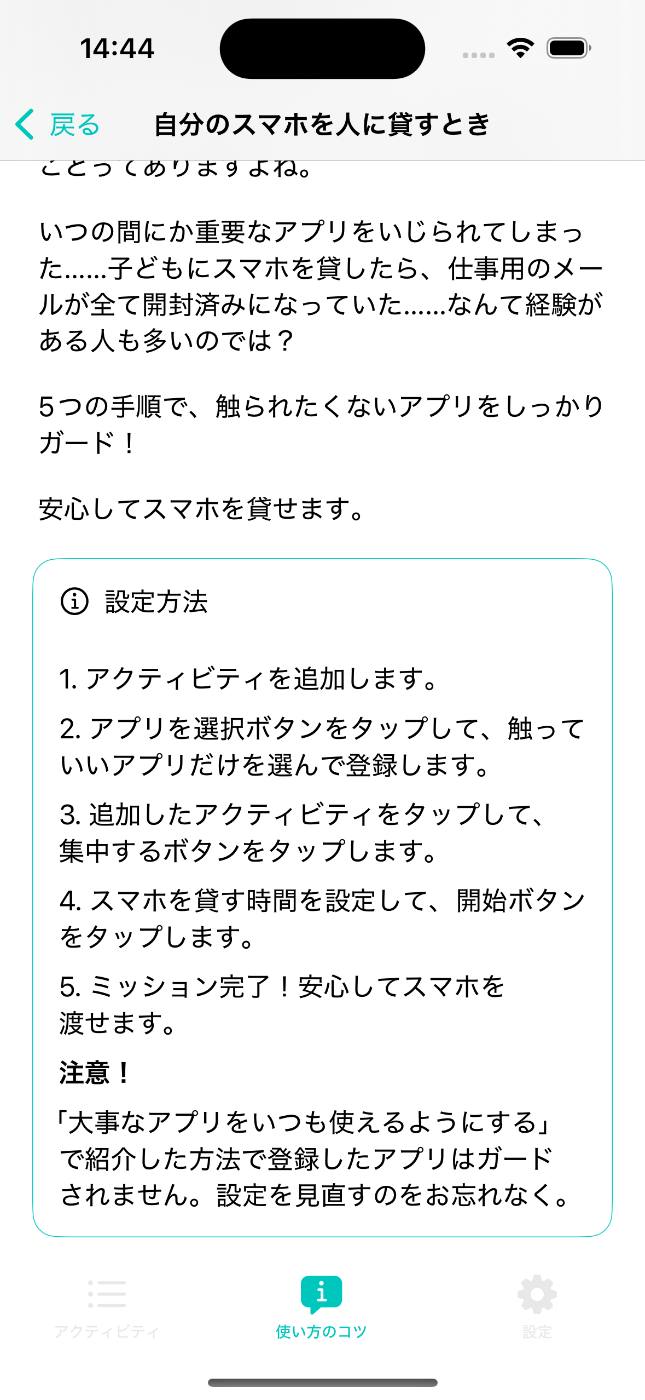The image size is (645, 1400).
Task: Open the 設定 tab
Action: (536, 1308)
